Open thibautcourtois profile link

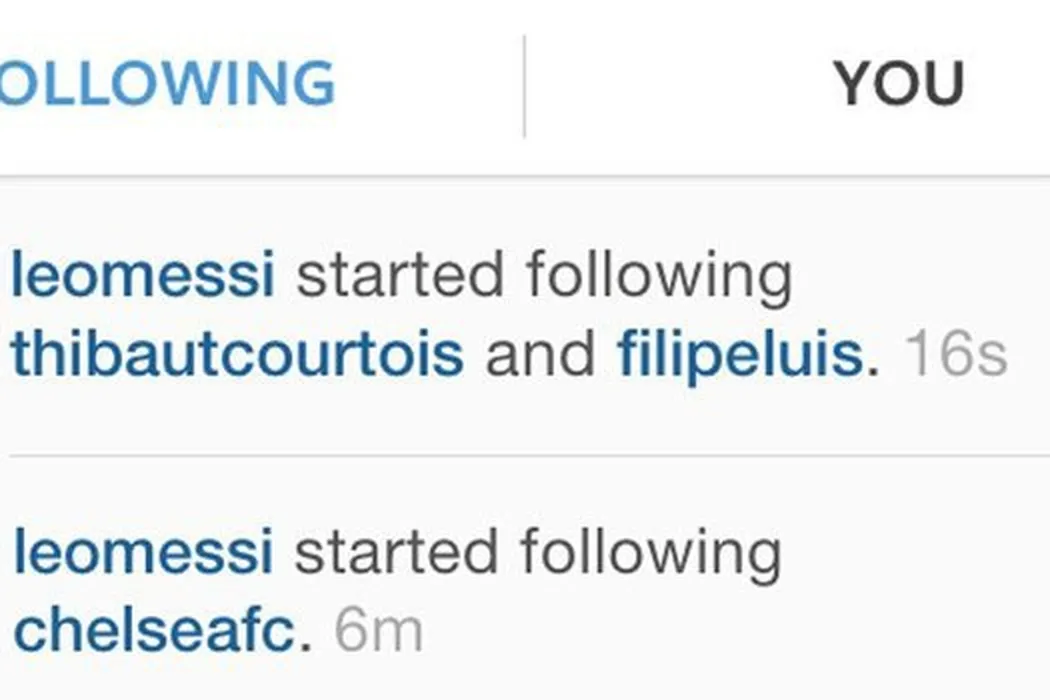pos(237,354)
